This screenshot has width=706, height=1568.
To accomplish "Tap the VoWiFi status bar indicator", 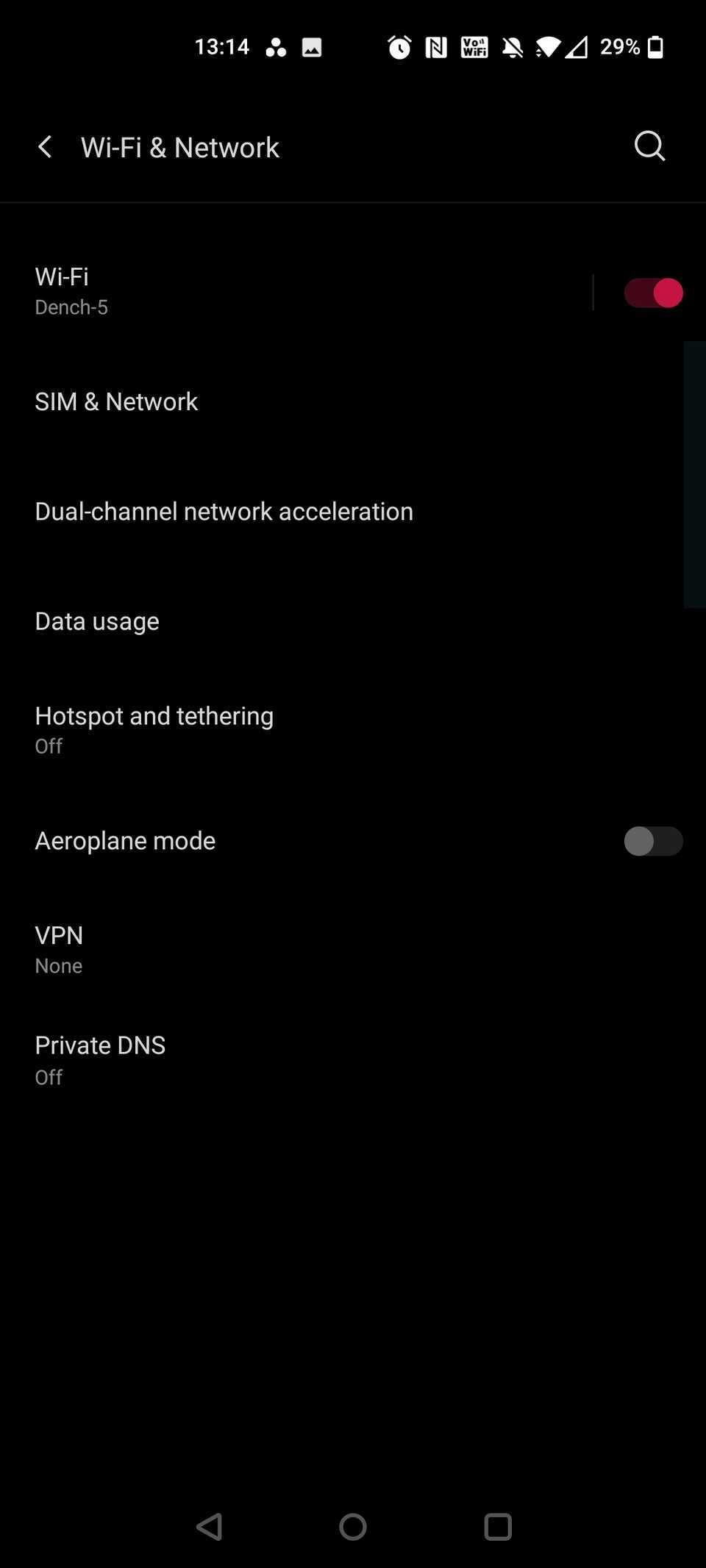I will pyautogui.click(x=474, y=47).
